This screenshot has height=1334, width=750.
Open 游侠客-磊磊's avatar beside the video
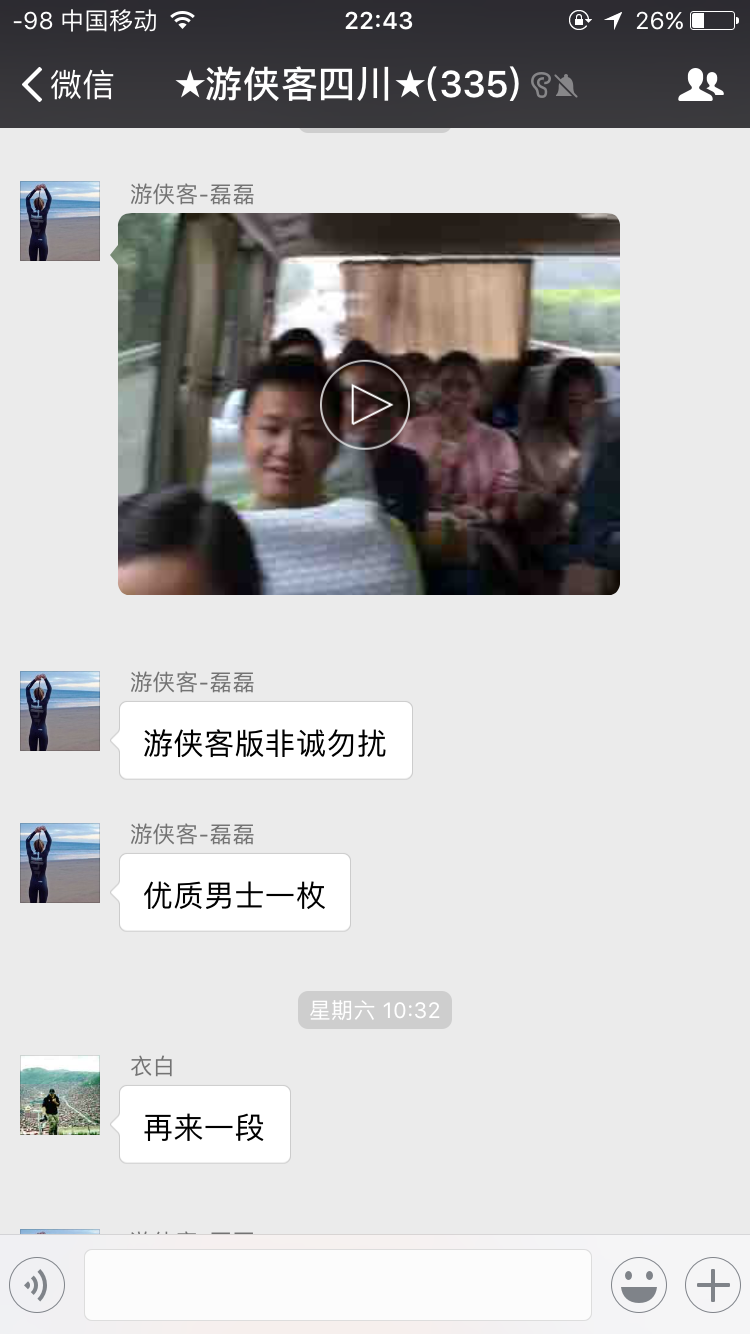click(x=60, y=221)
